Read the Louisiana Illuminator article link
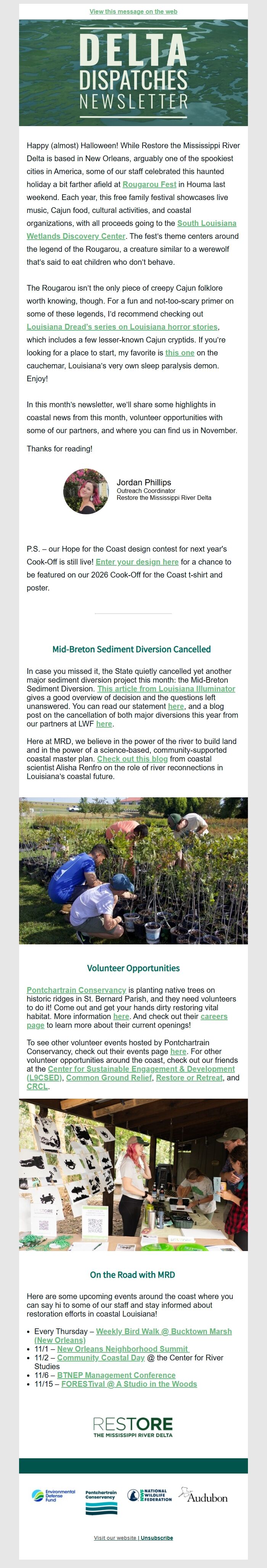The image size is (267, 1568). [166, 689]
